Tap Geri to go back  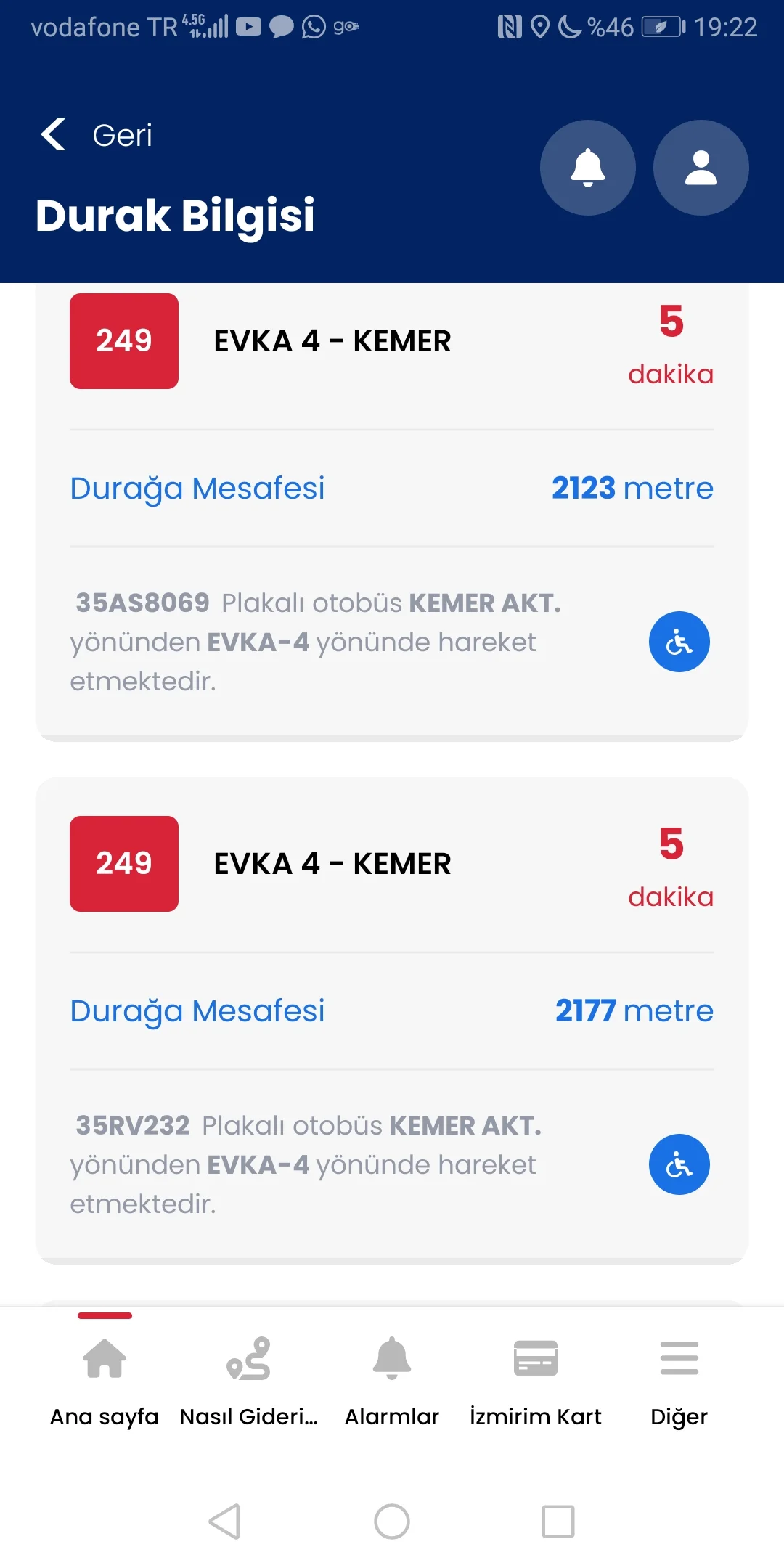[121, 135]
